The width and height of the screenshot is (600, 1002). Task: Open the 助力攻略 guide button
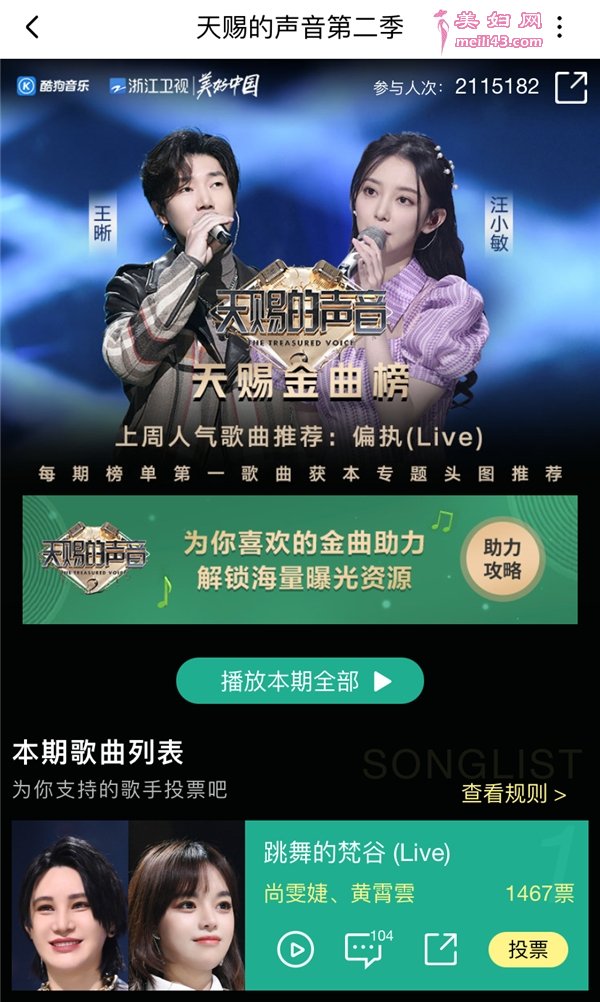502,559
